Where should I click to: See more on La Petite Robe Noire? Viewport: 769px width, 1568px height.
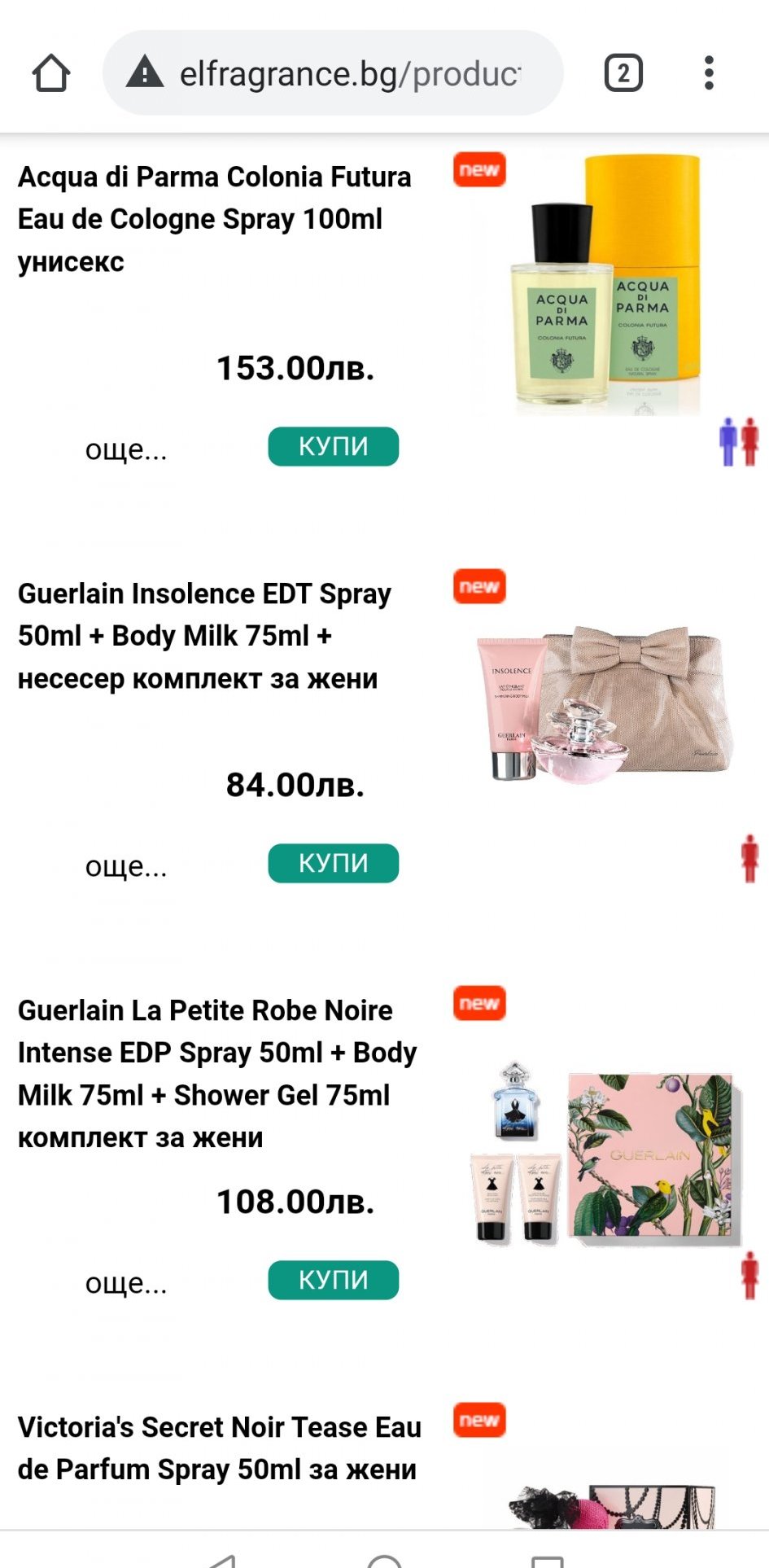click(x=126, y=1282)
